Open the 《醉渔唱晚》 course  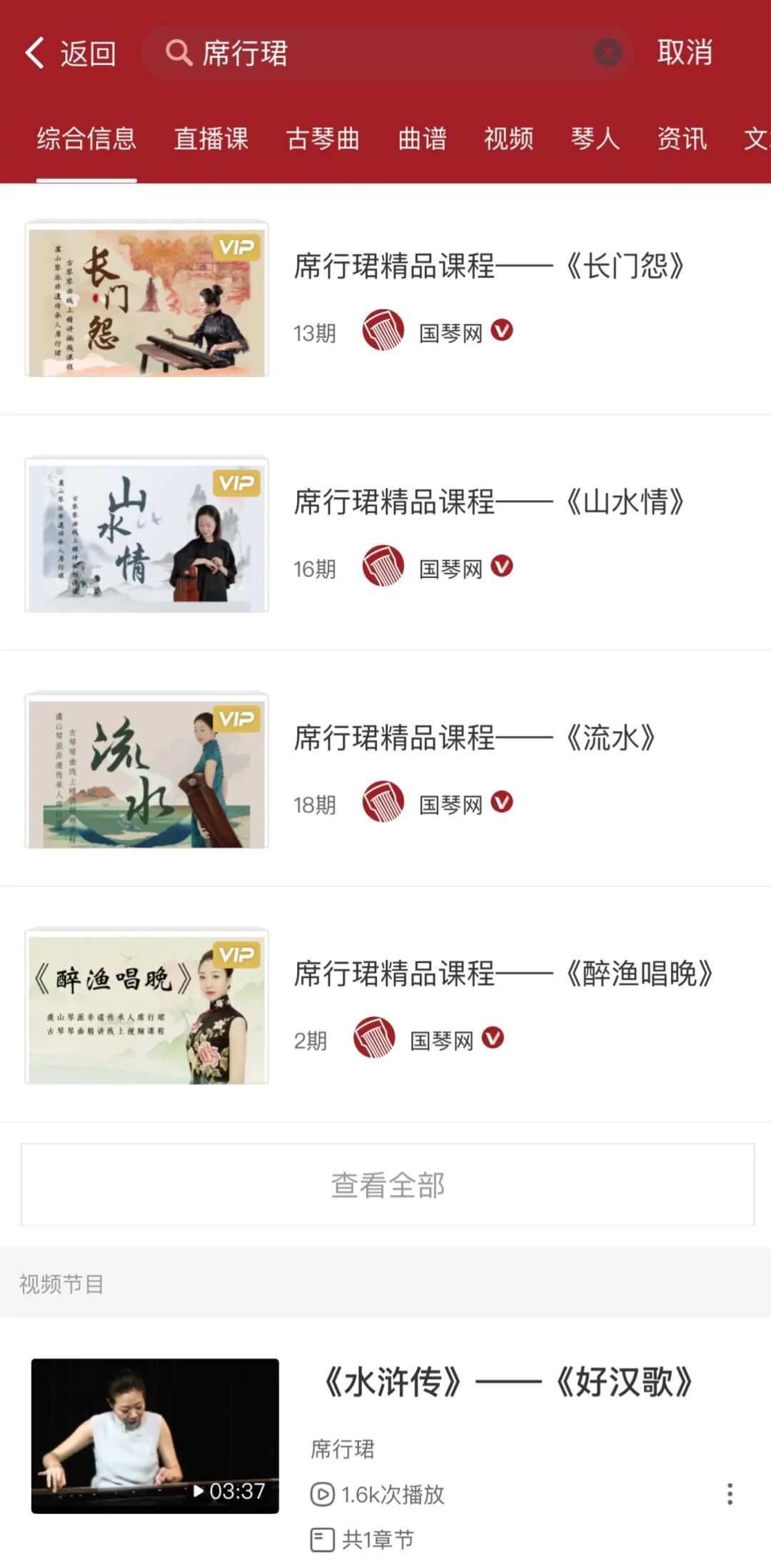tap(503, 974)
